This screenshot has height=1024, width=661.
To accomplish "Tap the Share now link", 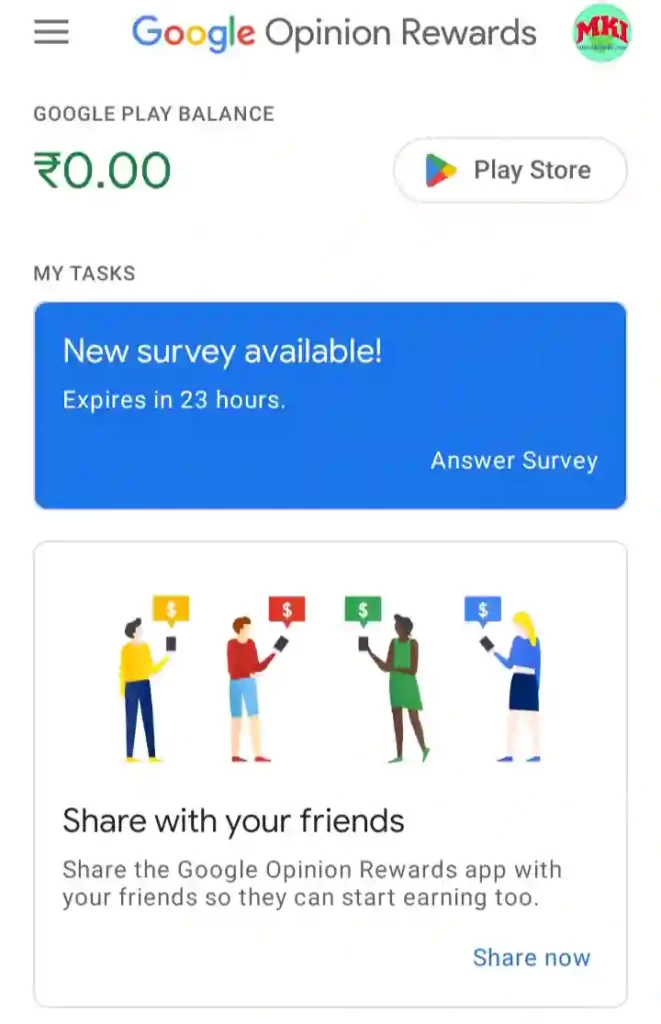I will tap(531, 957).
